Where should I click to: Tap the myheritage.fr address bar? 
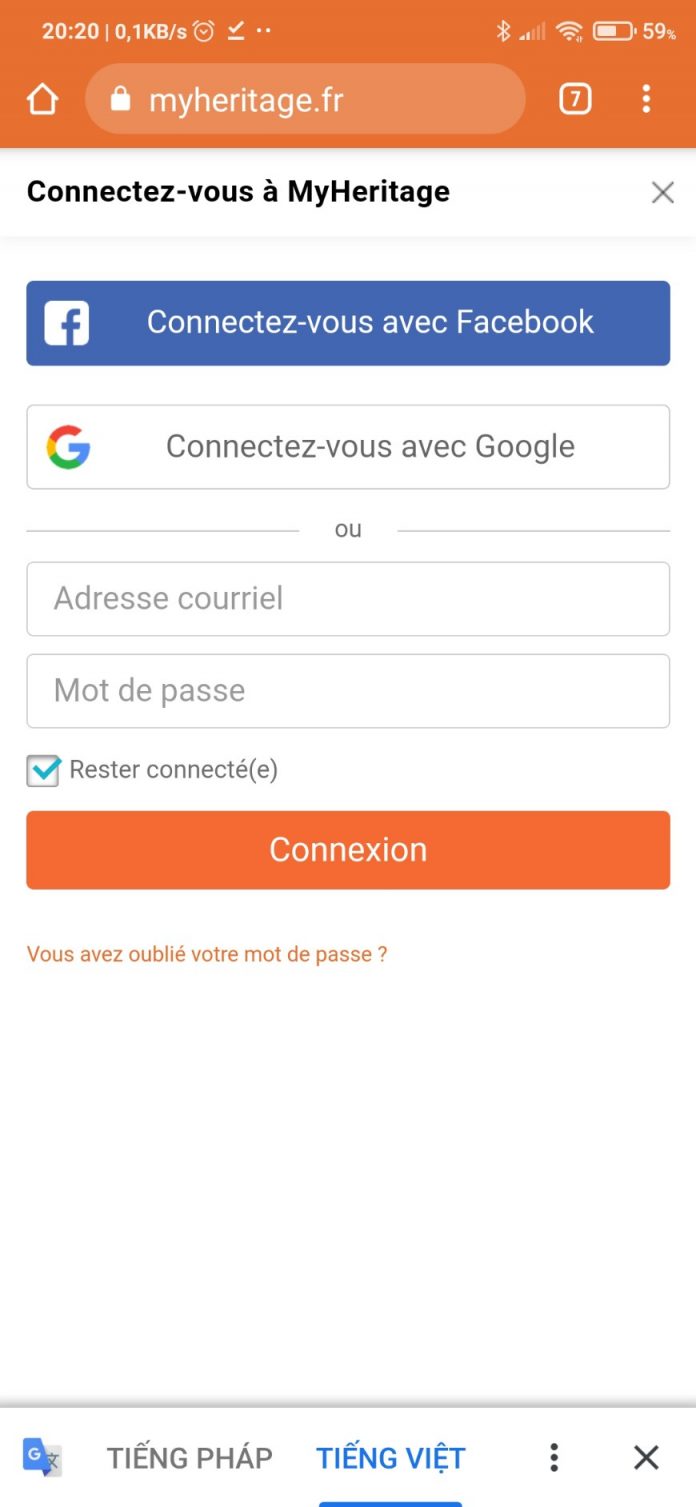[305, 99]
